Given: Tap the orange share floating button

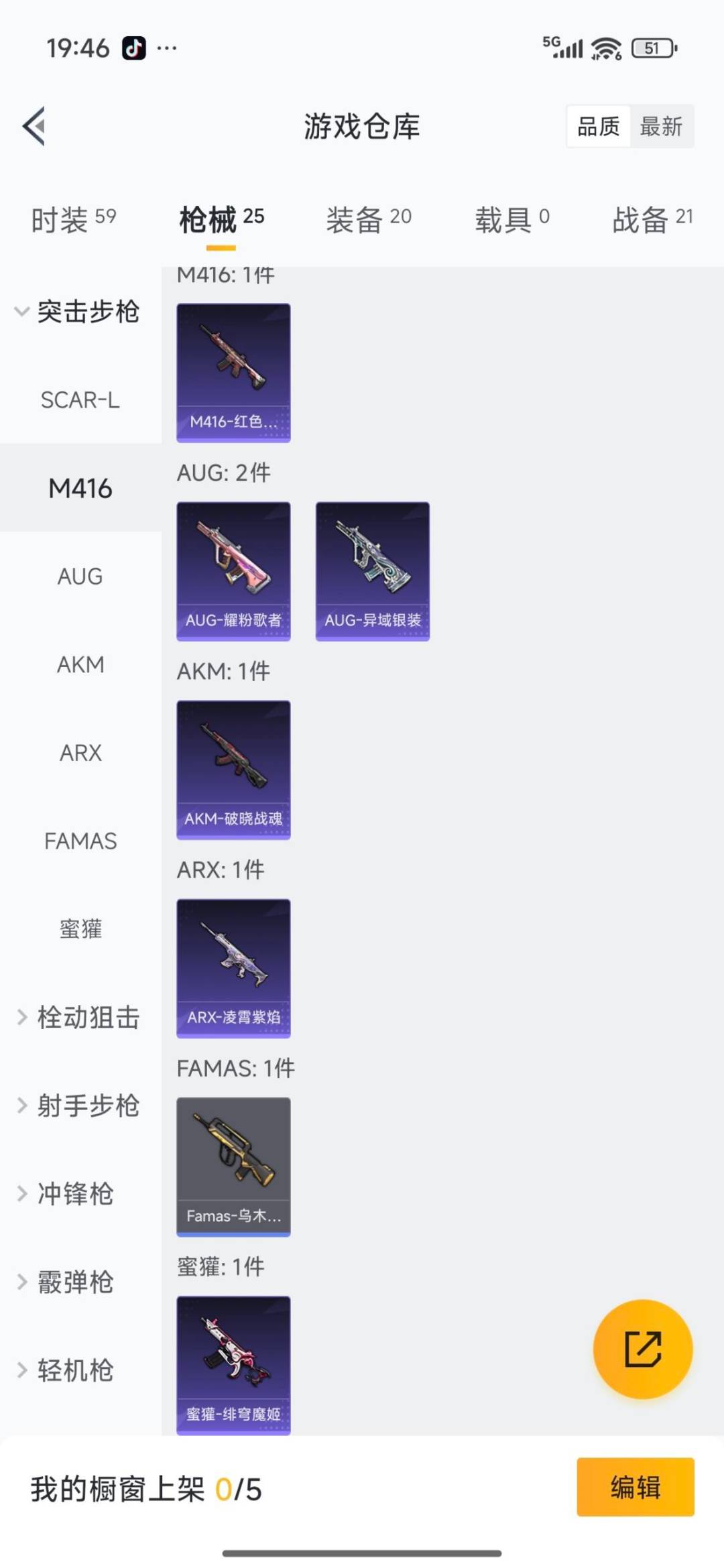Looking at the screenshot, I should pos(643,1349).
